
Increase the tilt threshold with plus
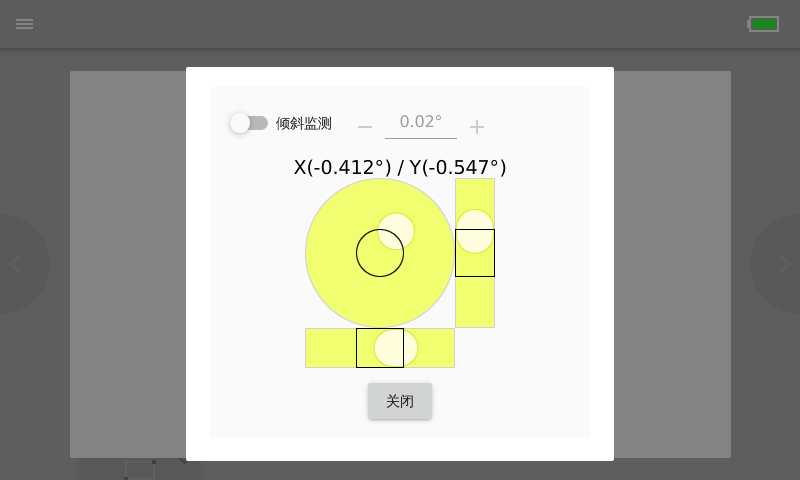pyautogui.click(x=477, y=127)
